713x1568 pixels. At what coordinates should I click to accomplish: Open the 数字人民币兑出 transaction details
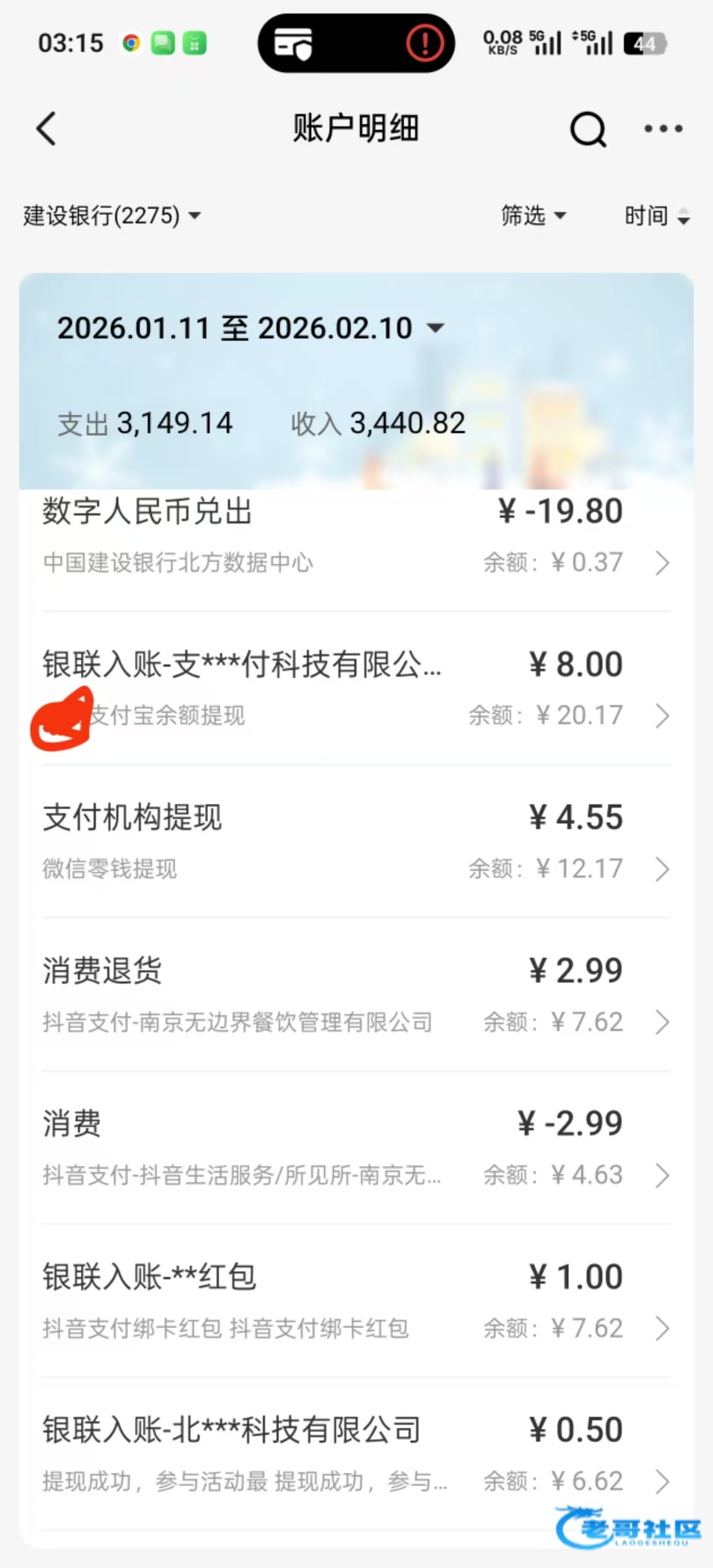pos(356,537)
